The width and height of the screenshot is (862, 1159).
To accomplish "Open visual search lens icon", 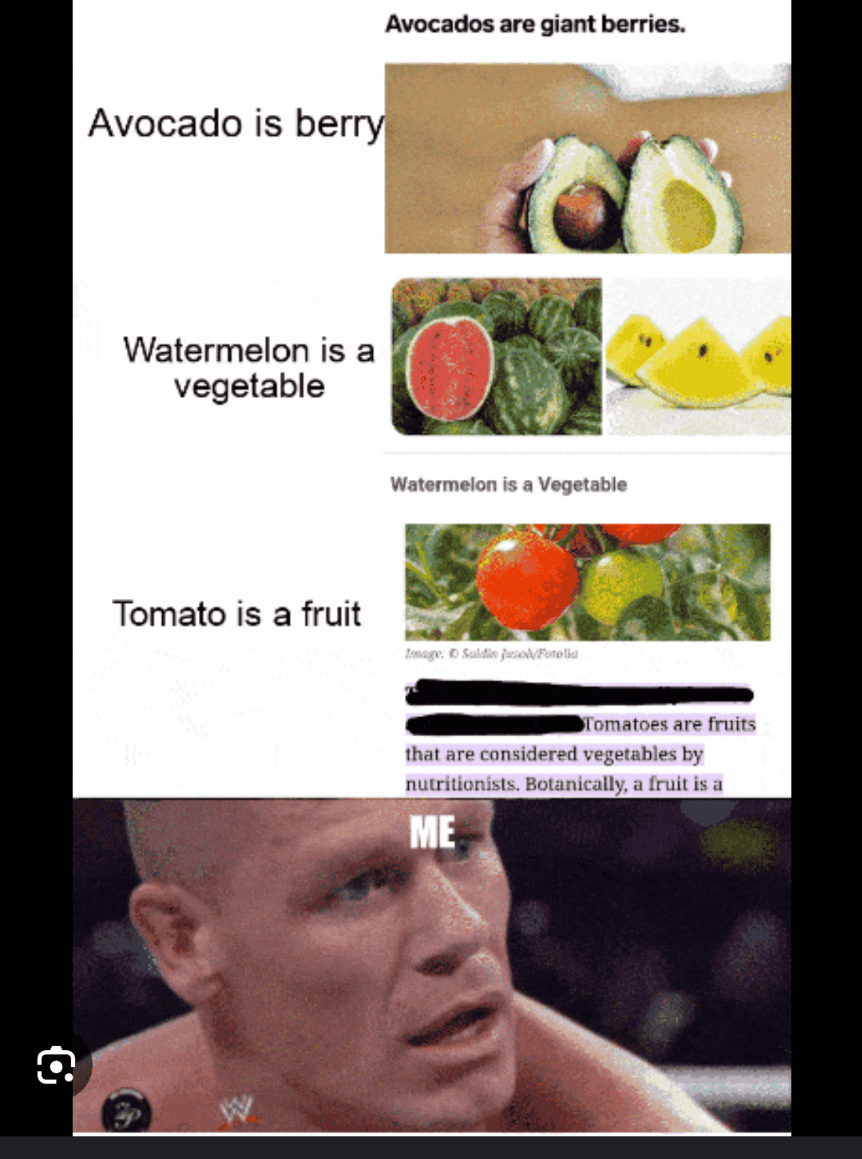I will [x=56, y=1066].
